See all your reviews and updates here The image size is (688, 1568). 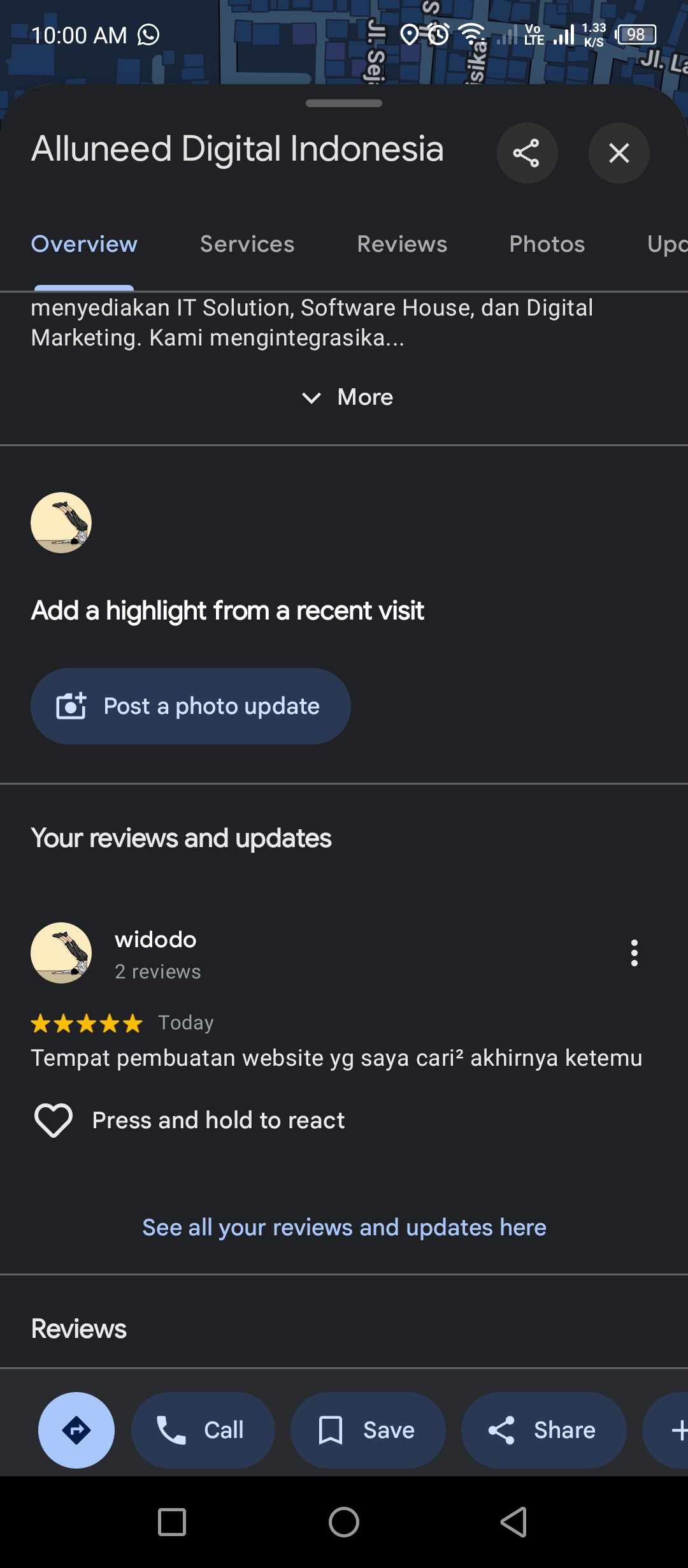(344, 1227)
